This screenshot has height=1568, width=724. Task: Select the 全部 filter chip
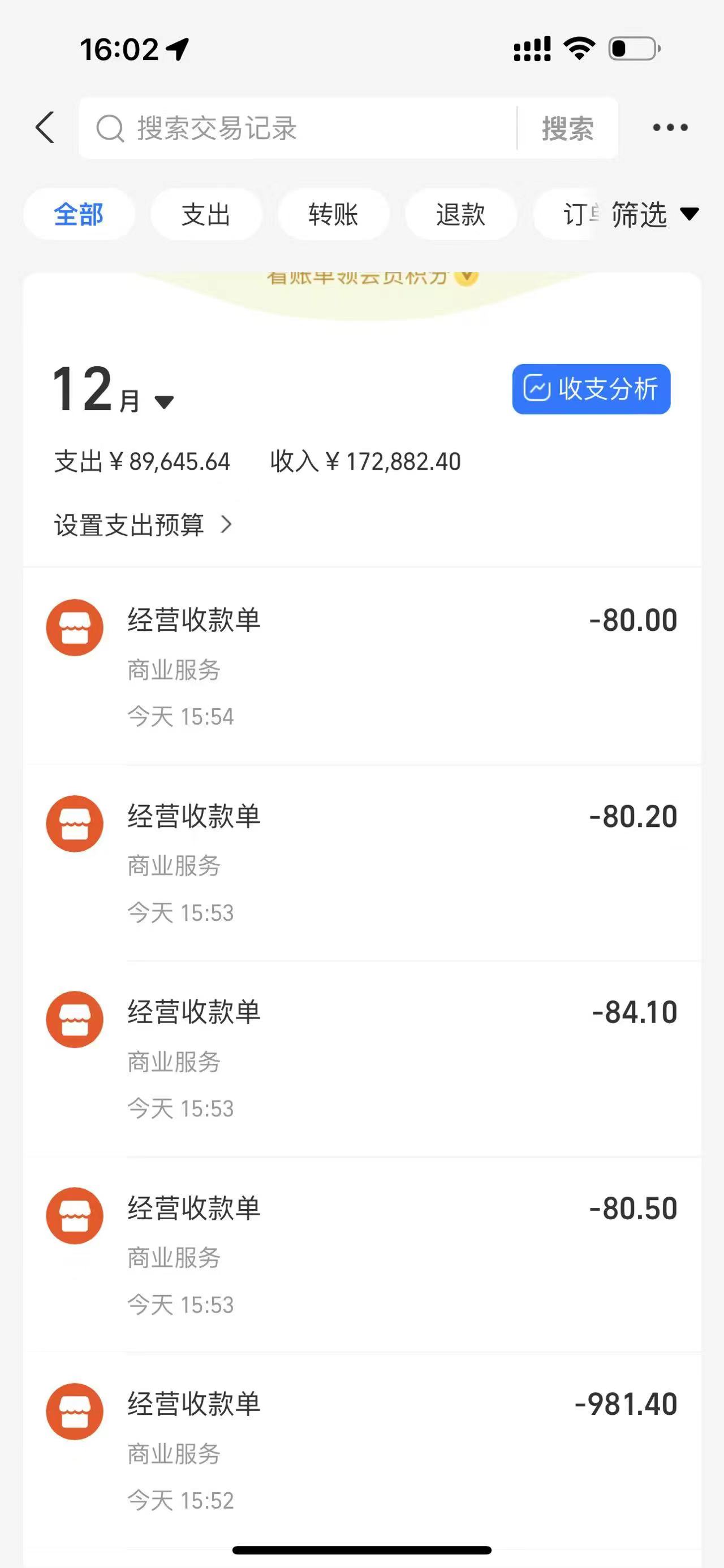(79, 214)
